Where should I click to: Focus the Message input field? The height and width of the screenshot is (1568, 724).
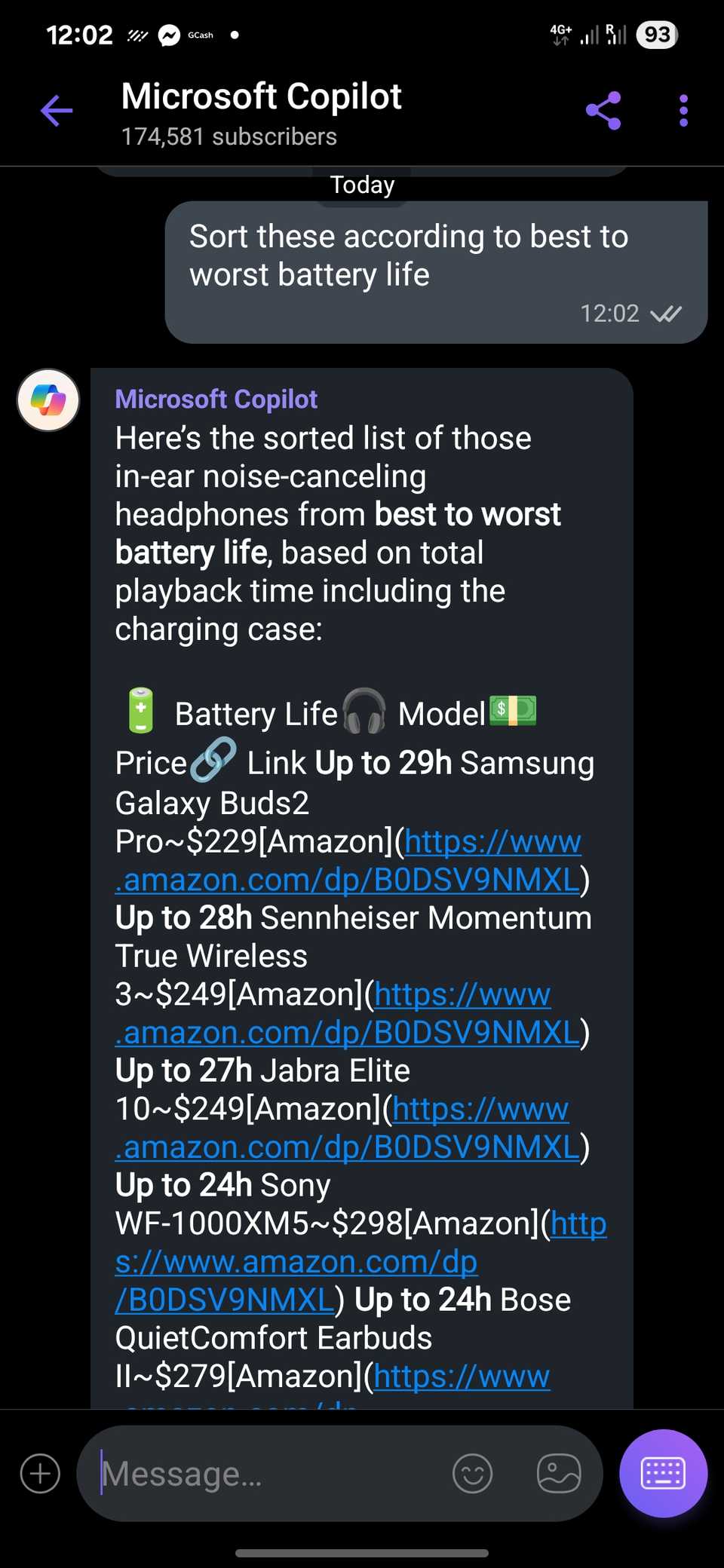point(271,1473)
